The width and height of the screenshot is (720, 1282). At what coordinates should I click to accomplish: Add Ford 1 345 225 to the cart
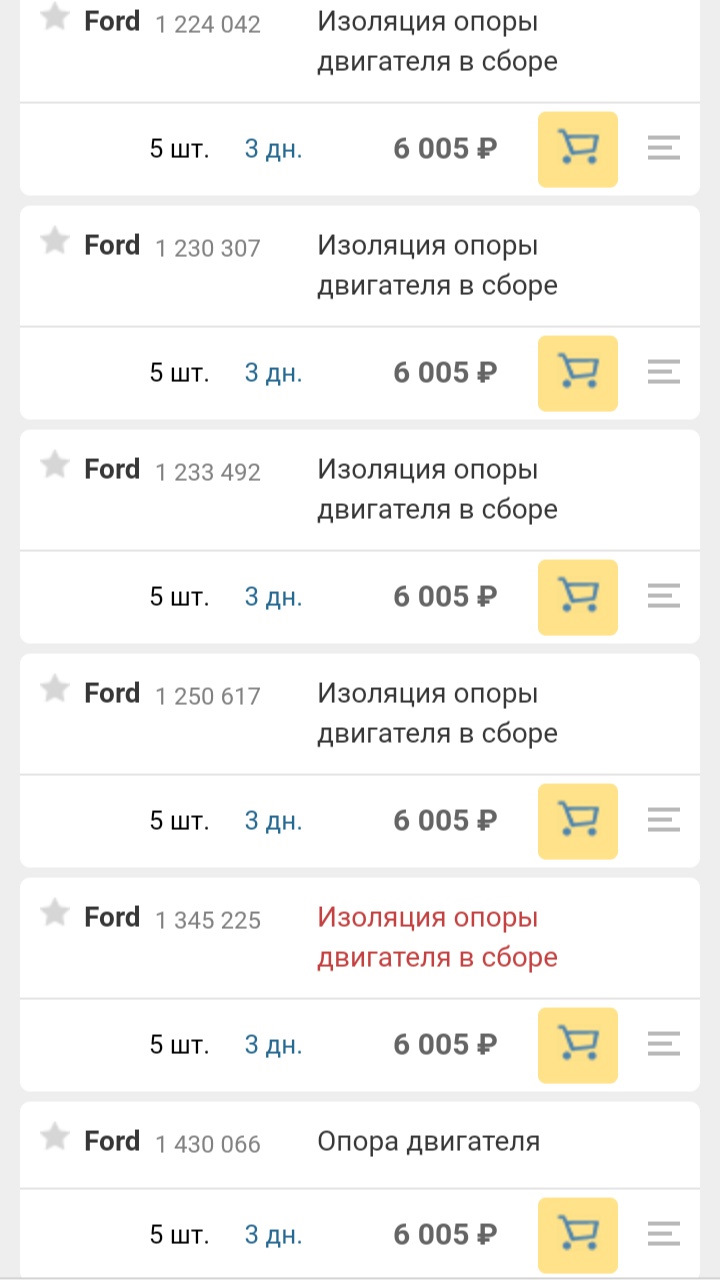[x=577, y=1045]
